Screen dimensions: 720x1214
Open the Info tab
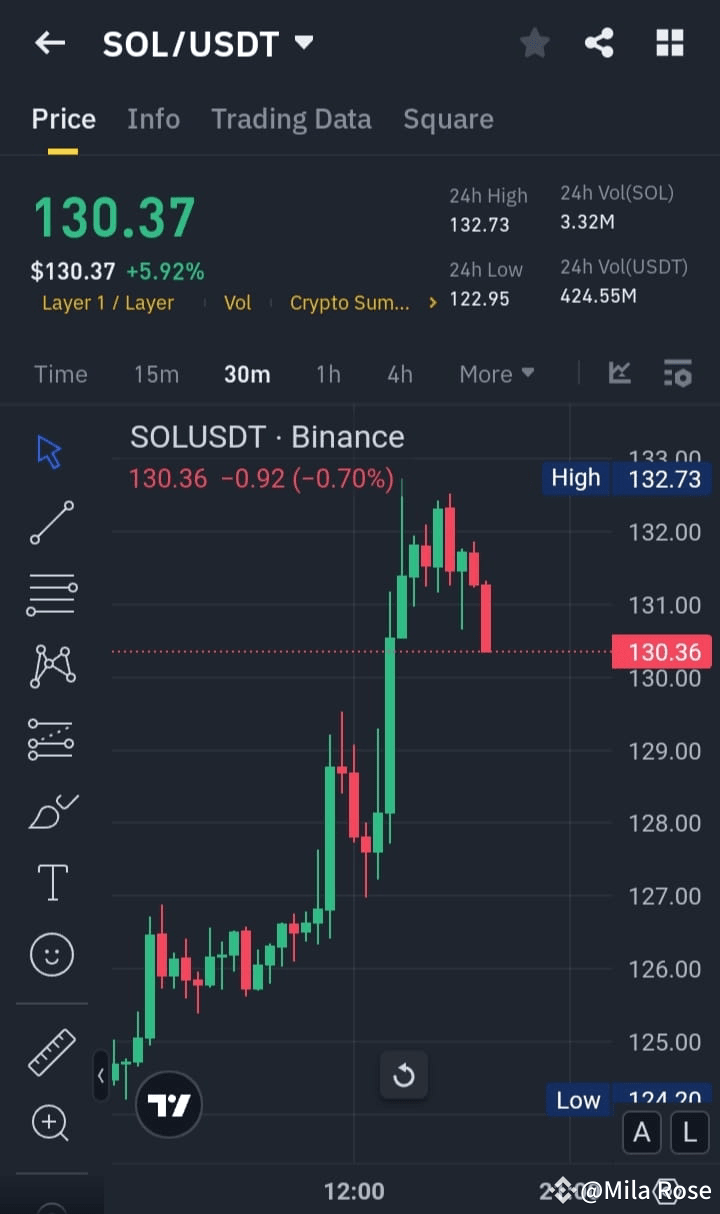[x=153, y=118]
